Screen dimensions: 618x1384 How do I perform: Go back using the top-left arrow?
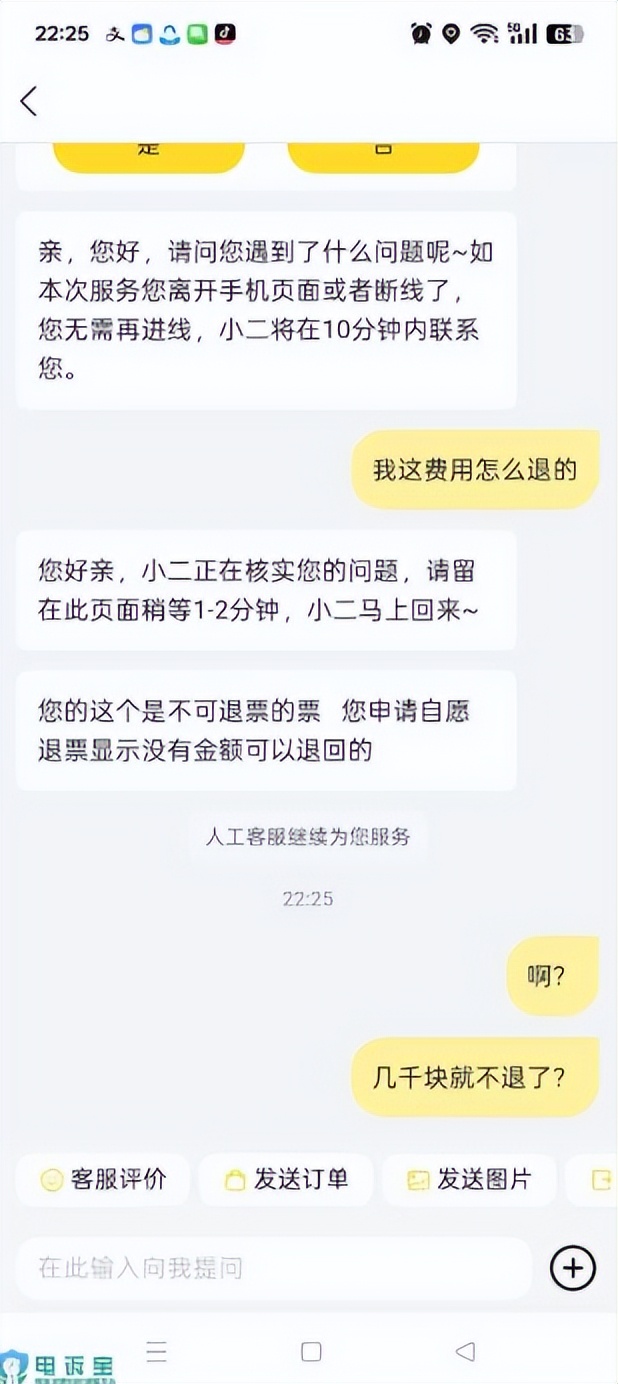point(29,100)
